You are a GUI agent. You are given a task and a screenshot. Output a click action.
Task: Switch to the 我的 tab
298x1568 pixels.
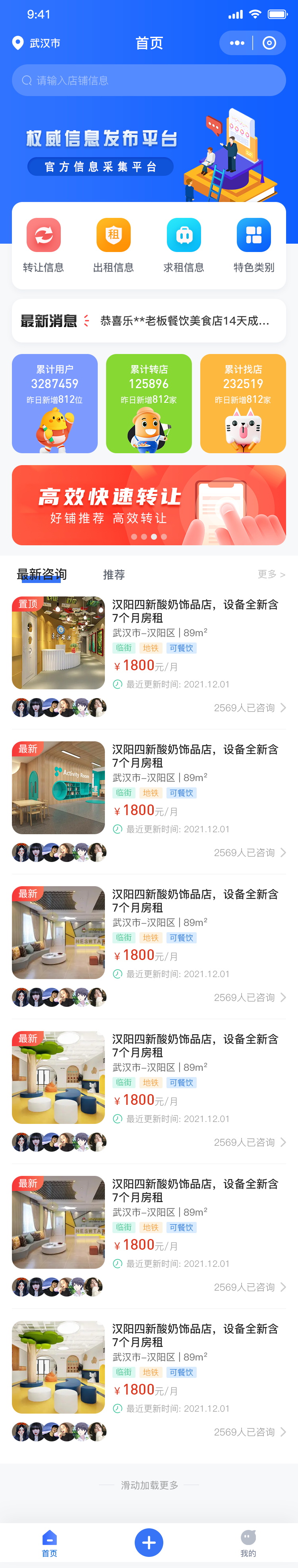point(248,1544)
